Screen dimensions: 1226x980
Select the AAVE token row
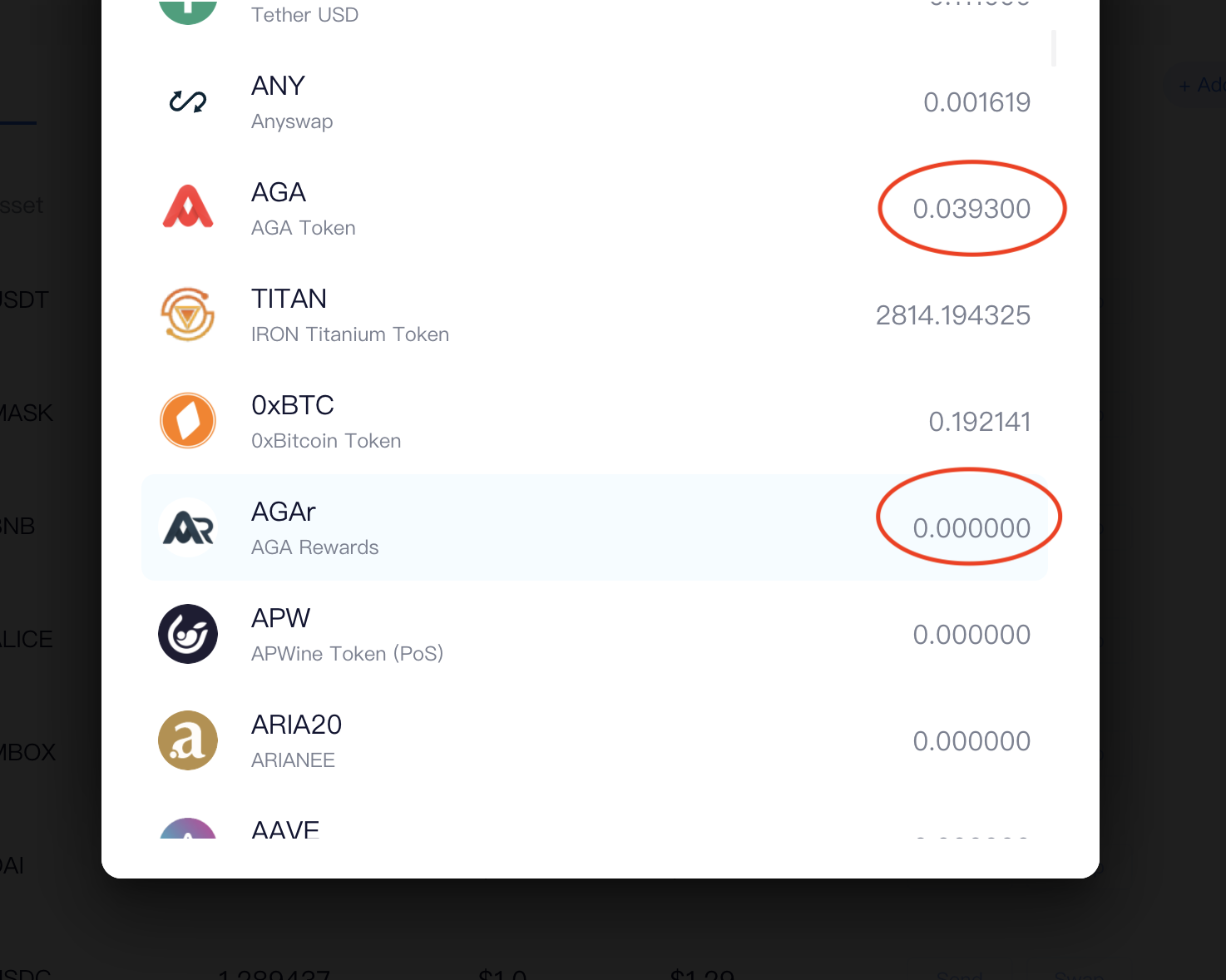(594, 829)
